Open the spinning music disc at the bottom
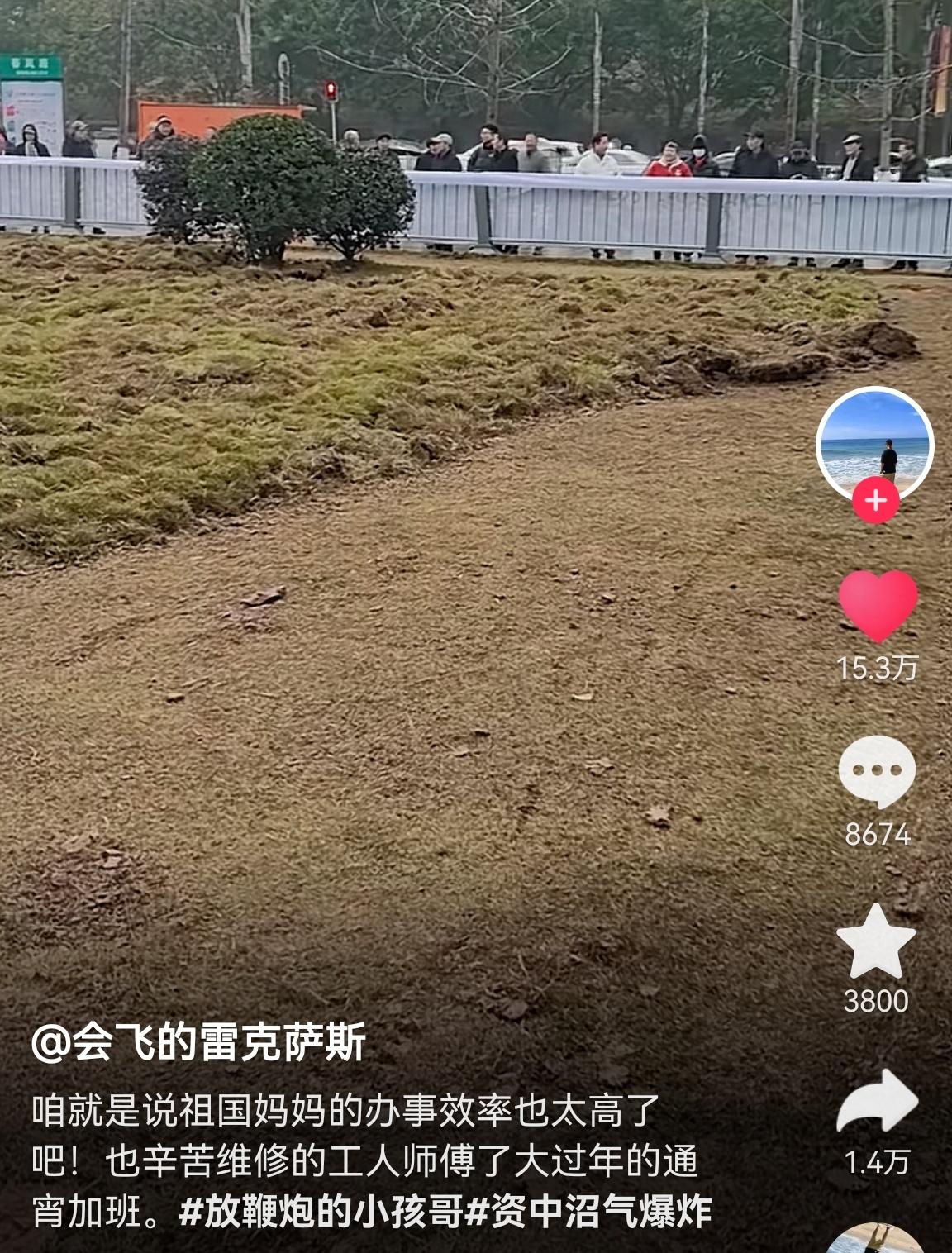Viewport: 952px width, 1253px height. (x=874, y=1240)
